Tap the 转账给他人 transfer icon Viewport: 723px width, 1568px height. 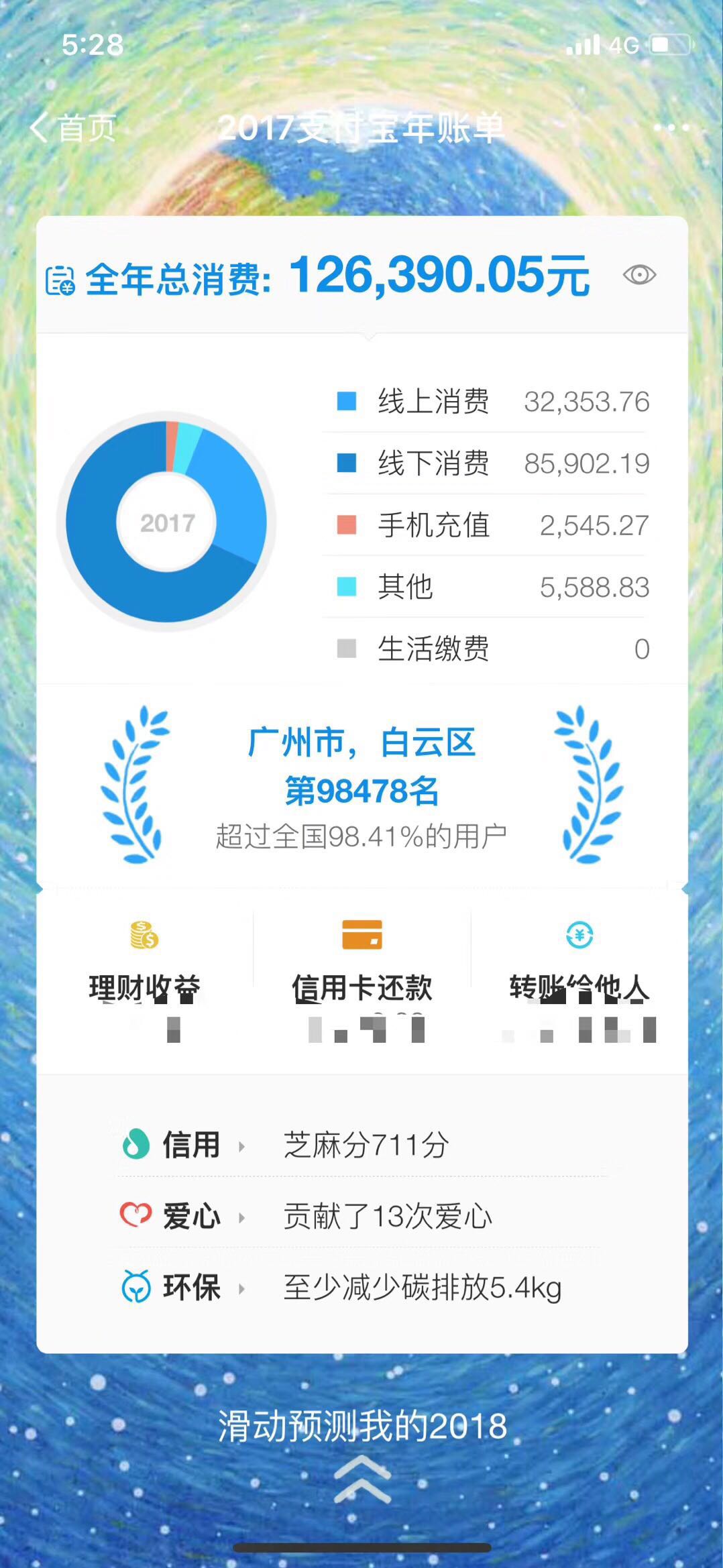(x=579, y=936)
